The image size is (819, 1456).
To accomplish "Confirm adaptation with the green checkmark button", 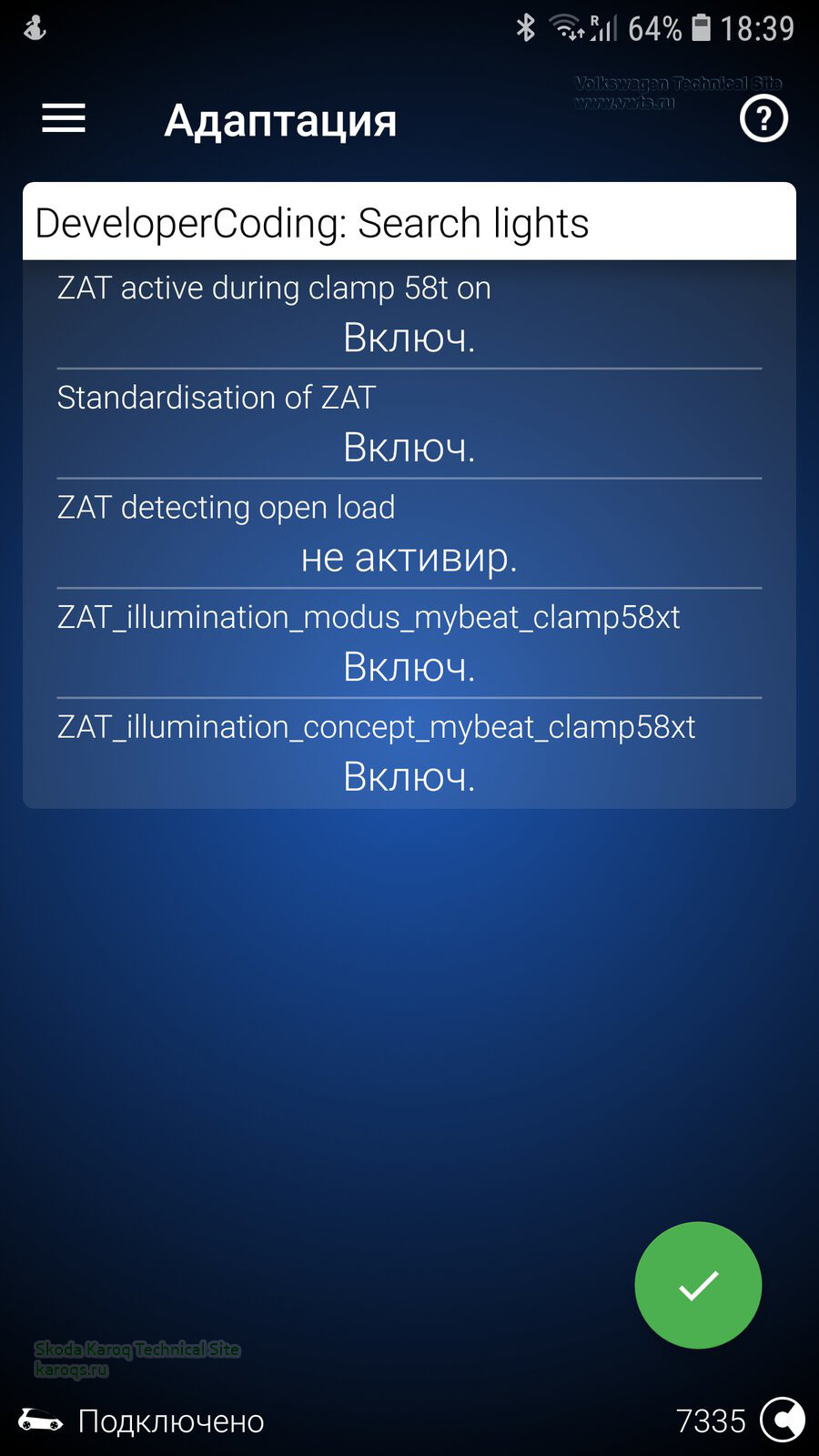I will [698, 1285].
